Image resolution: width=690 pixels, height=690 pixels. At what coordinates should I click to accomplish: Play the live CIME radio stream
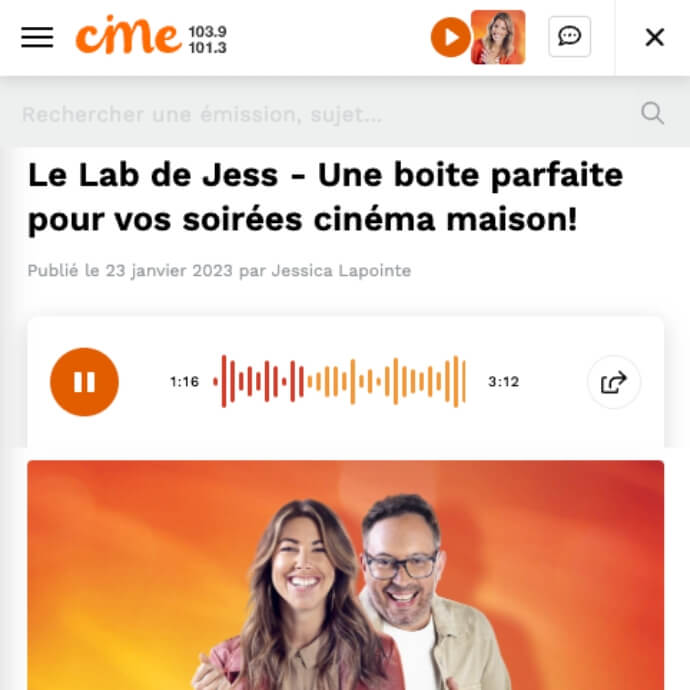pyautogui.click(x=450, y=38)
